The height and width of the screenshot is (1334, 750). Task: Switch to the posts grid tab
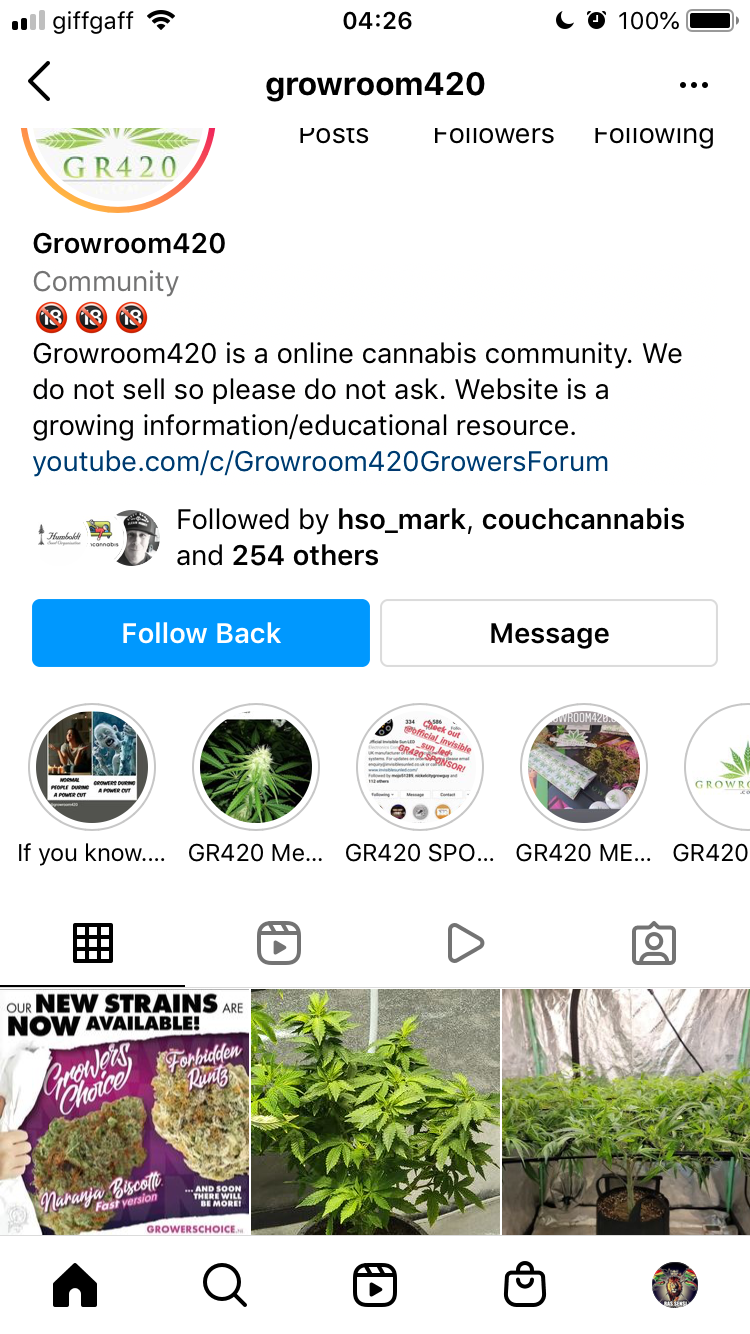[93, 942]
